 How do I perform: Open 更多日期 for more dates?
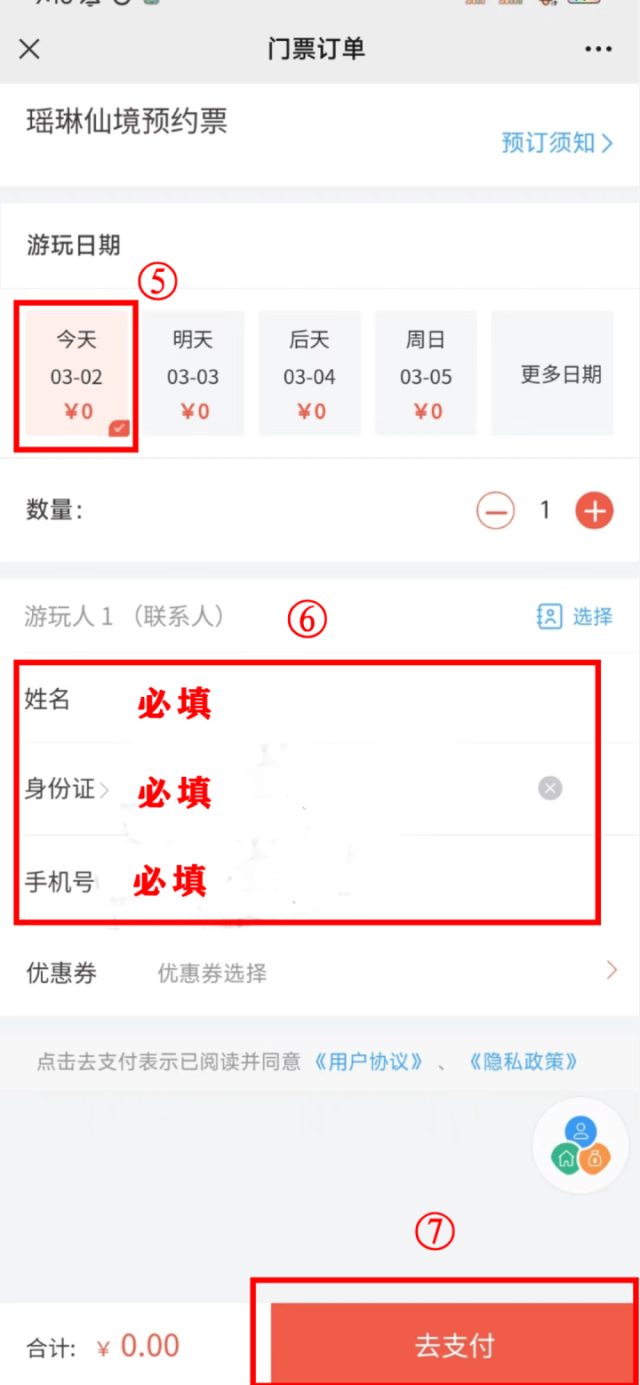pyautogui.click(x=560, y=375)
